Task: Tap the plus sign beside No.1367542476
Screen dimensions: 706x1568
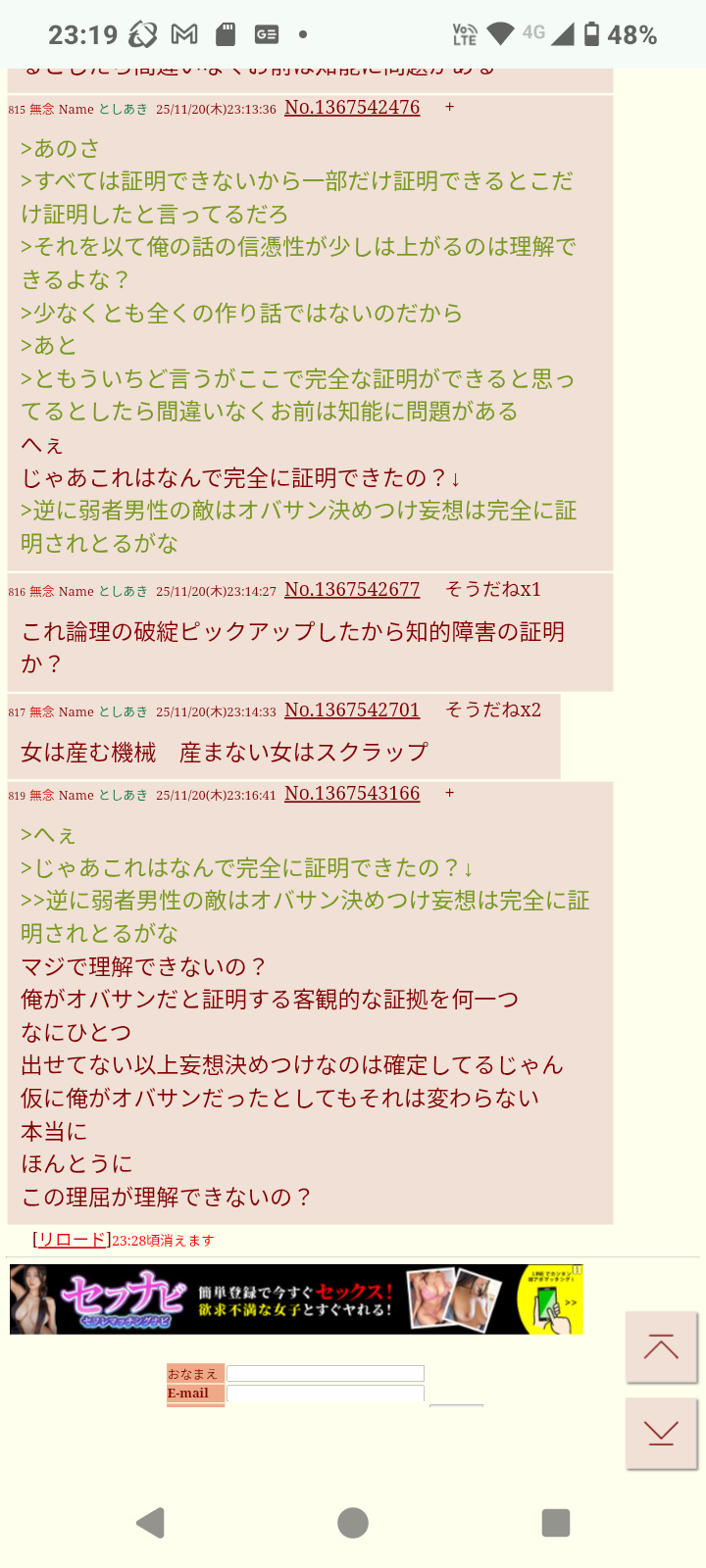Action: point(450,107)
